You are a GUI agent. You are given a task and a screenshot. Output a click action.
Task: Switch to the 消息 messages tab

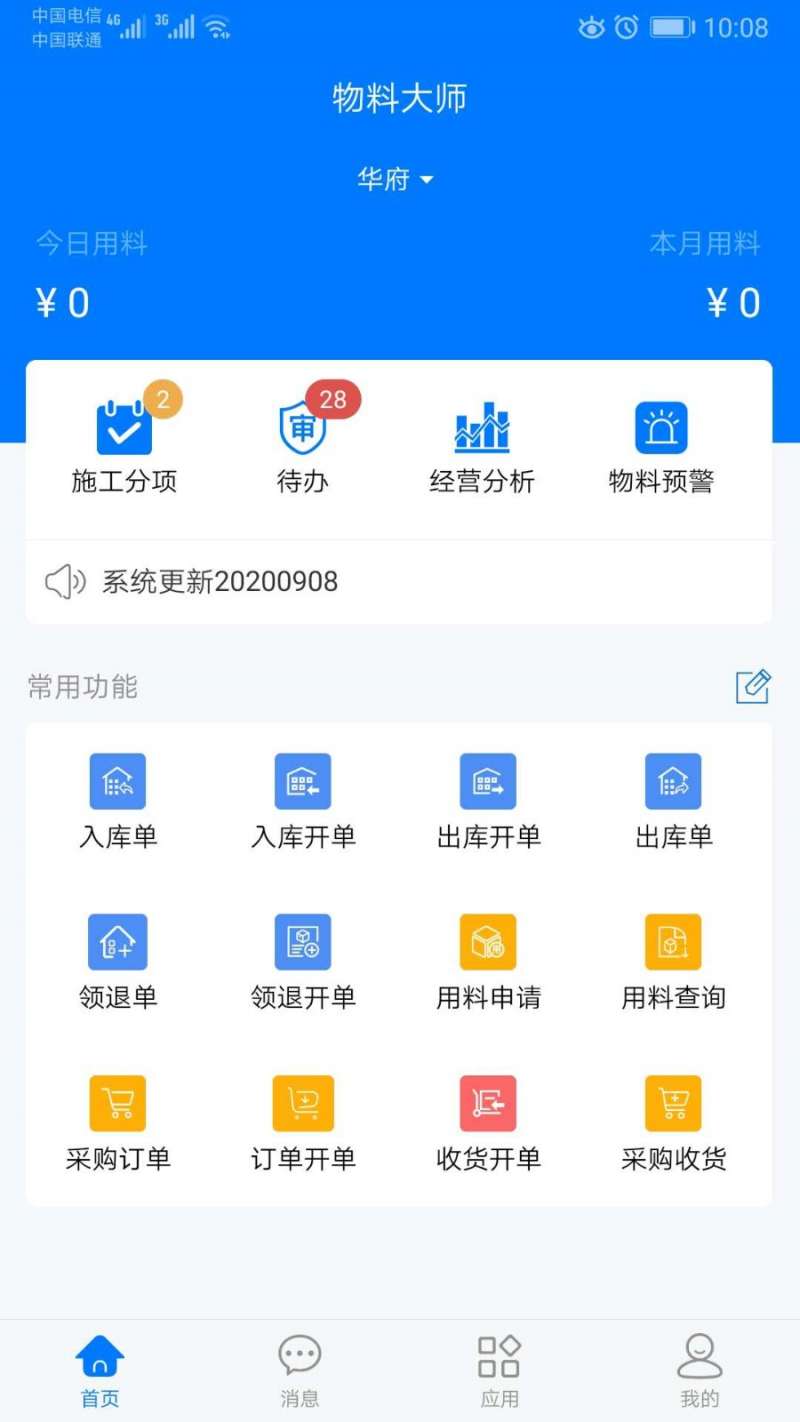(299, 1368)
